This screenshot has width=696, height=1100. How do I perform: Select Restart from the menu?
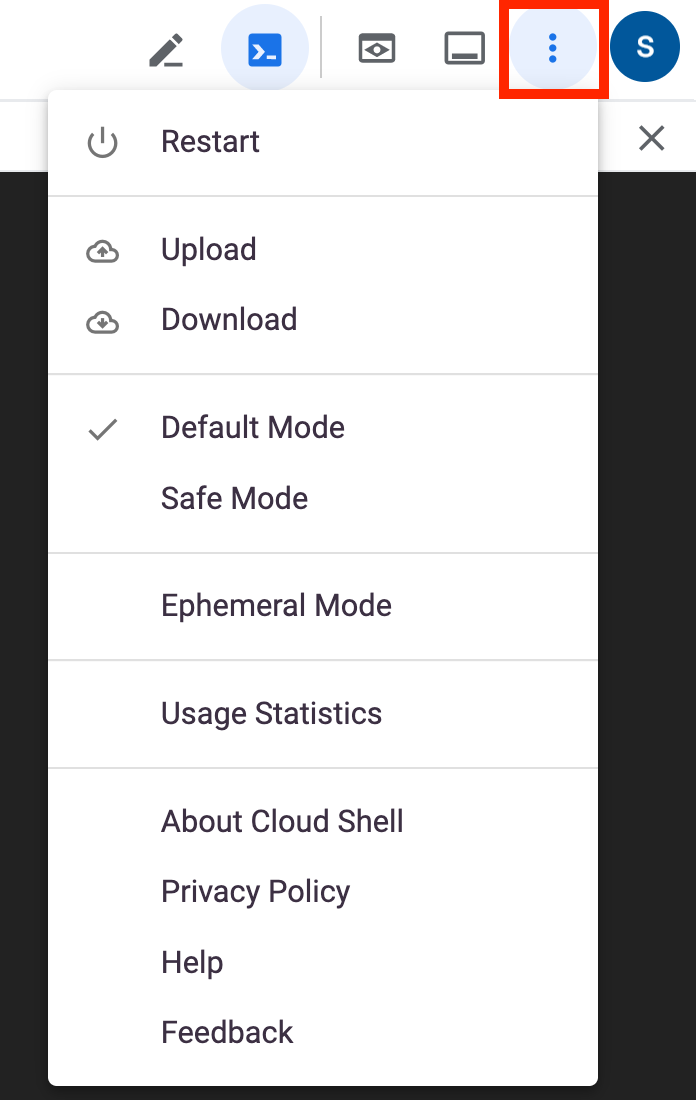coord(210,142)
